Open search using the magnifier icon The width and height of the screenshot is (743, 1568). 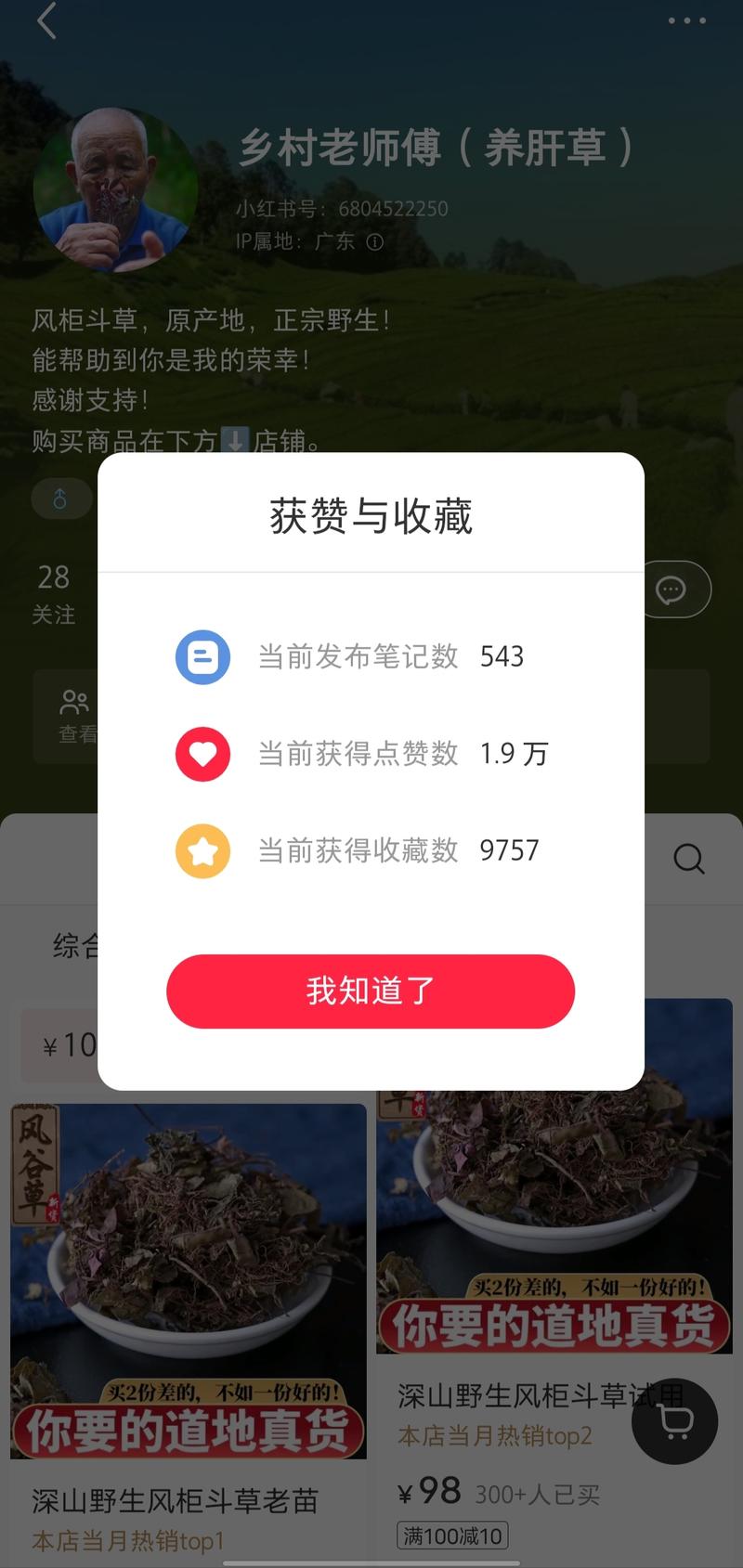click(x=688, y=860)
